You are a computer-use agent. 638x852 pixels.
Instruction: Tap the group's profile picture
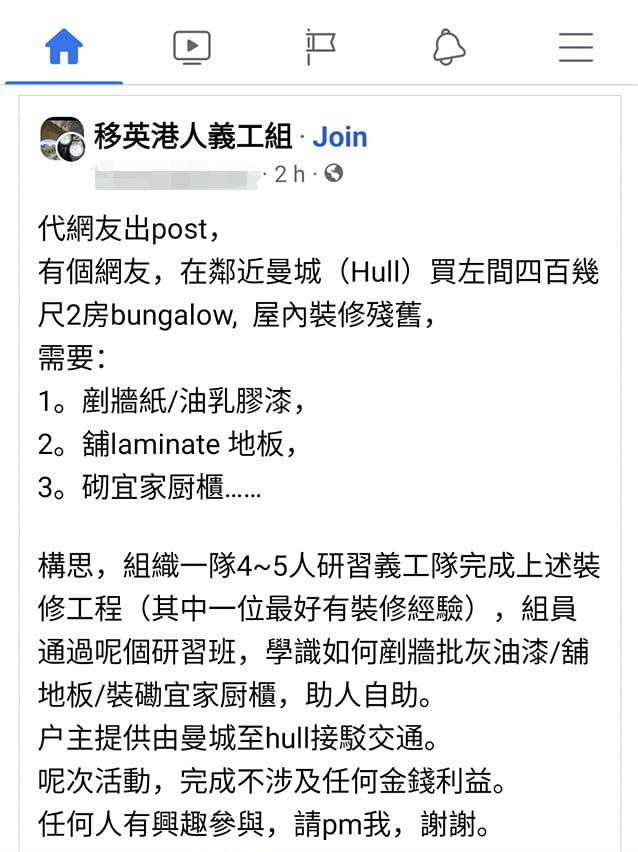[62, 139]
